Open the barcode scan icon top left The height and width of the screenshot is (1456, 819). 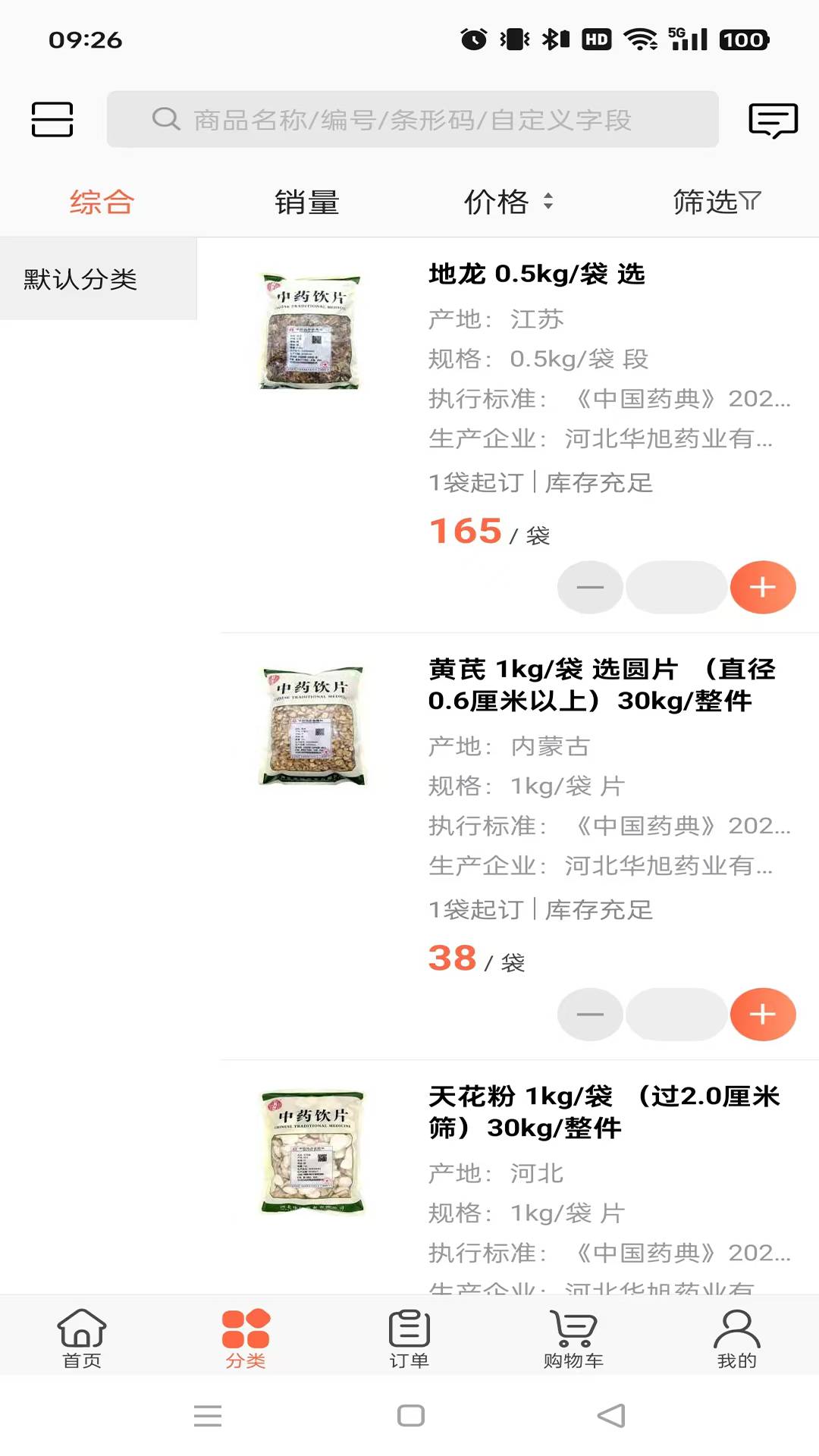point(52,119)
